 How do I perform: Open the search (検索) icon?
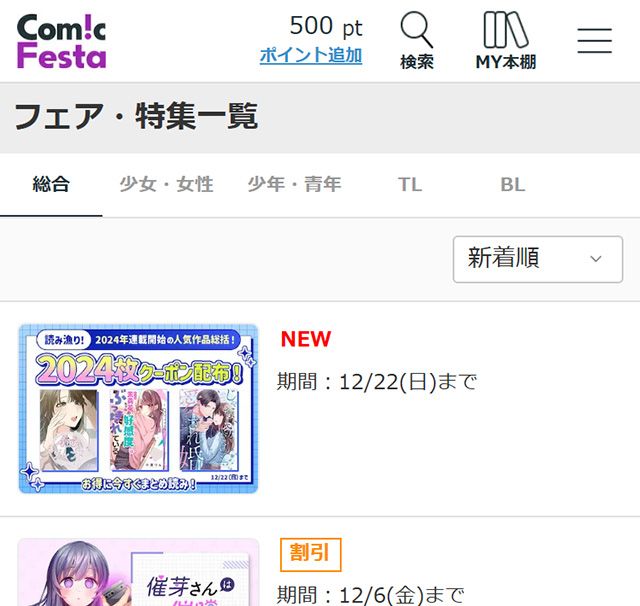click(x=417, y=41)
